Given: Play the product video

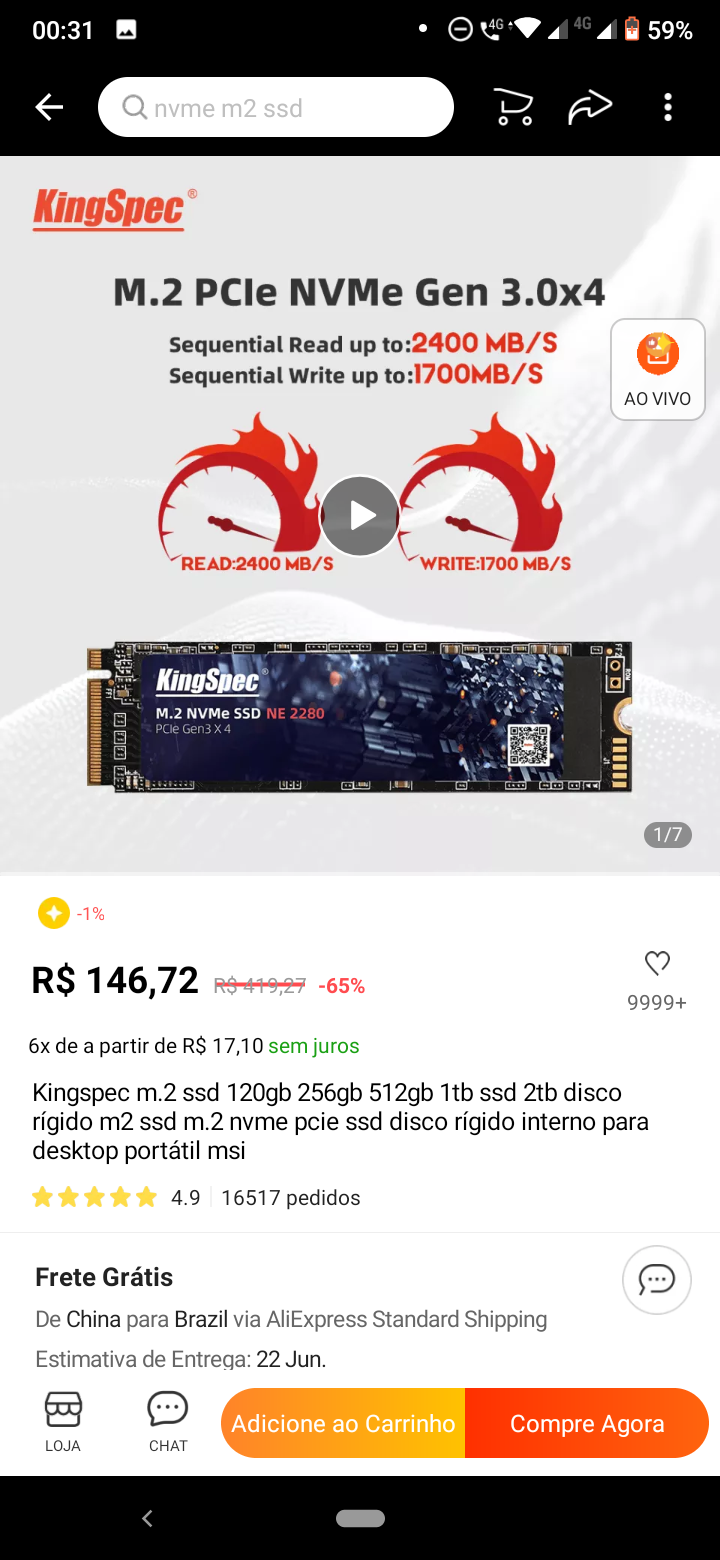Looking at the screenshot, I should pos(360,516).
